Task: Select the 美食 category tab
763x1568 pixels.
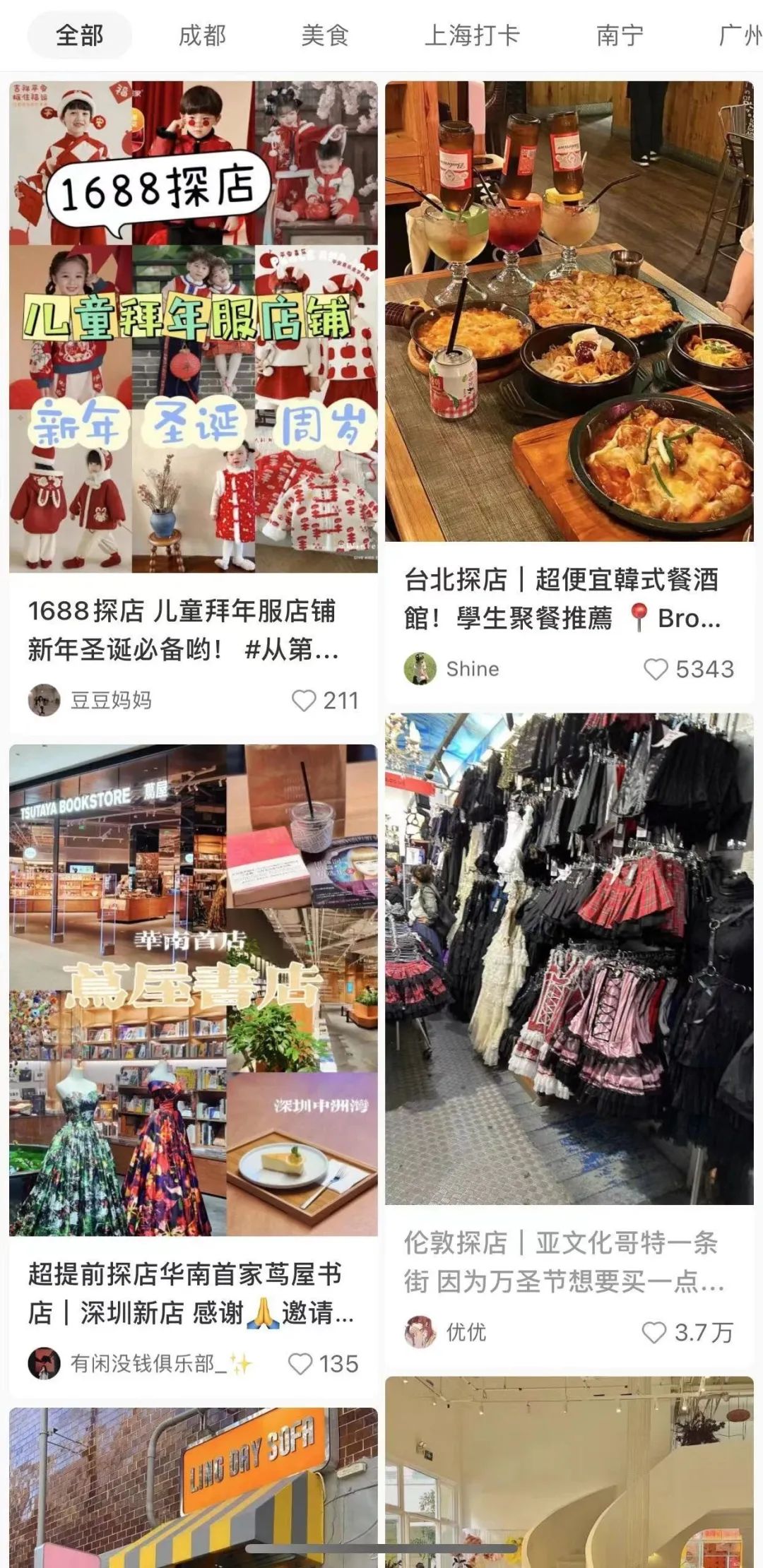Action: click(x=325, y=35)
